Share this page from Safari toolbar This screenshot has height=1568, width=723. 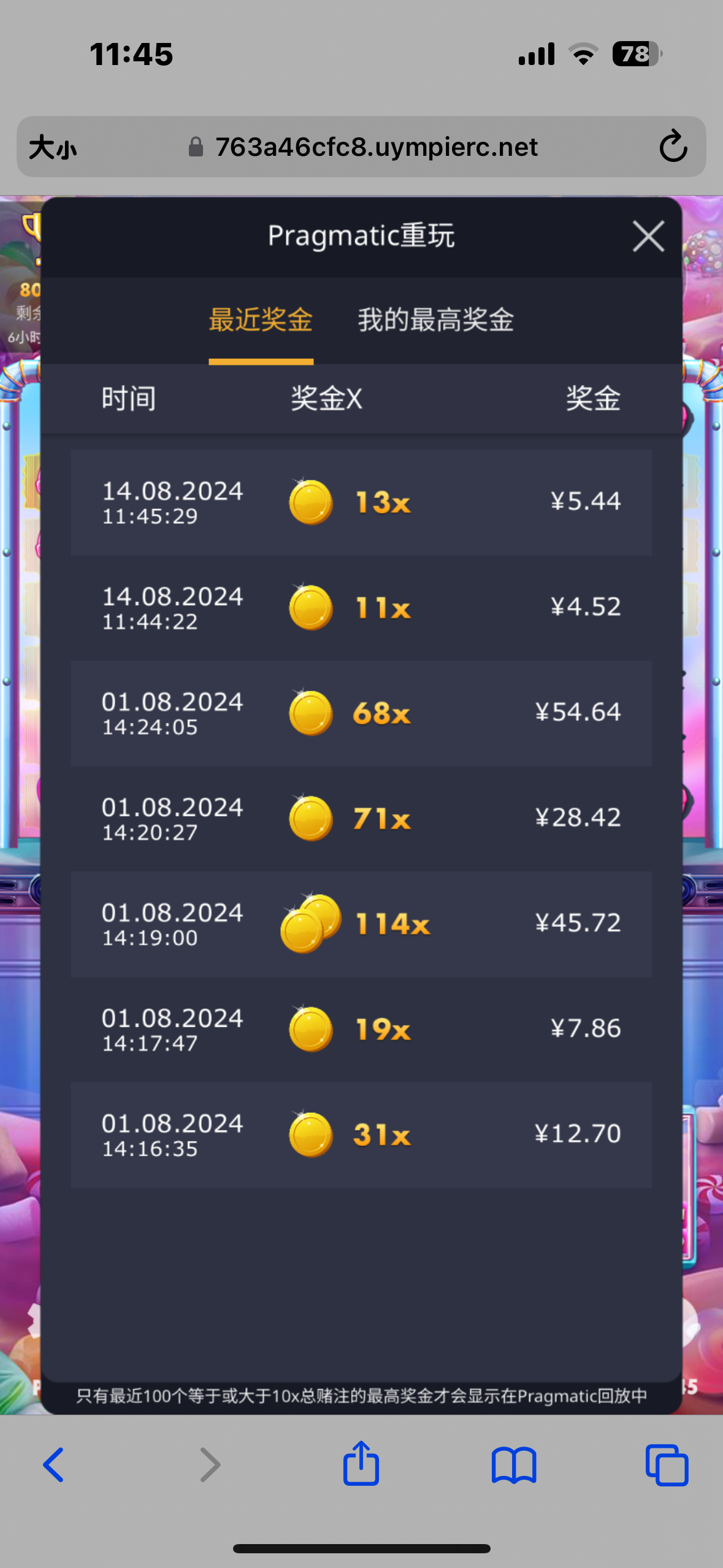click(361, 1464)
